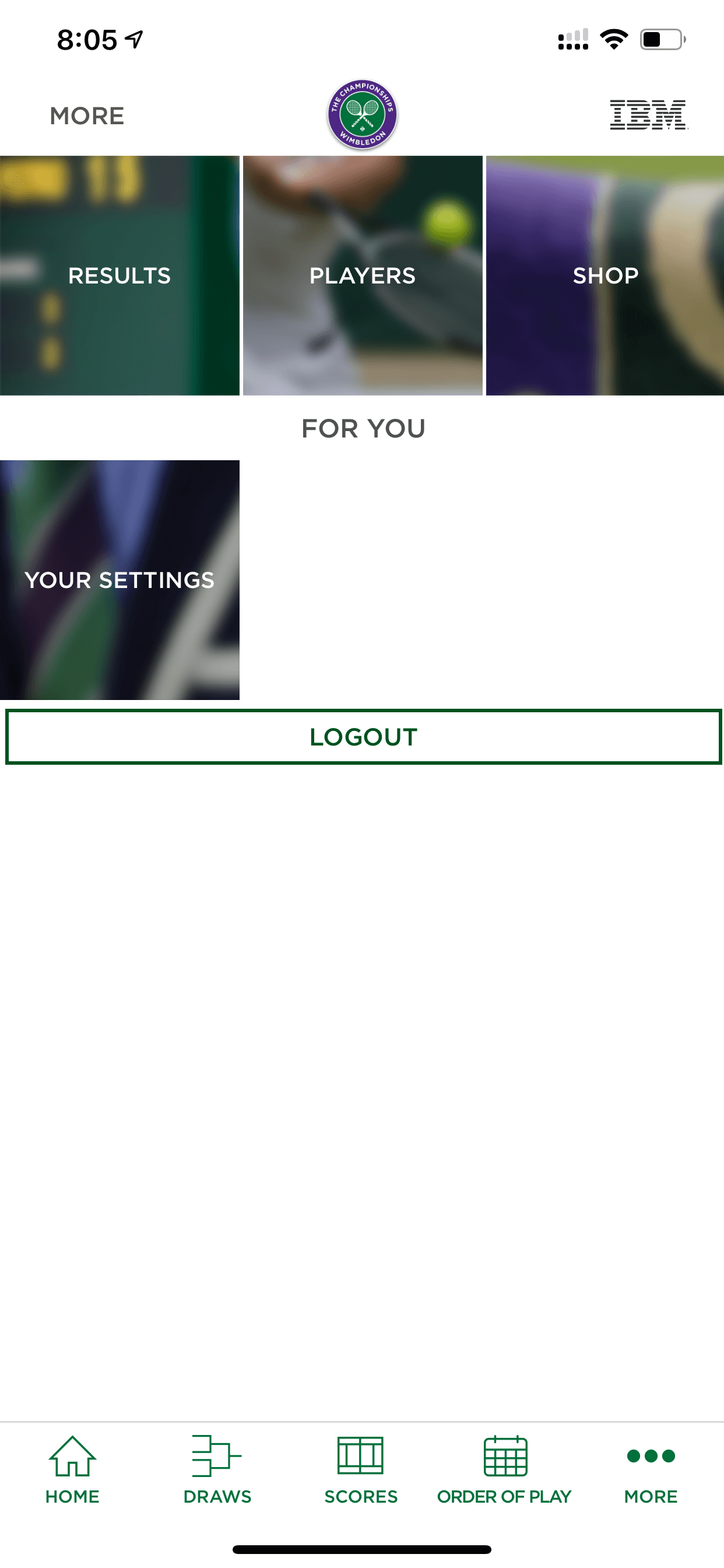Open the Shop tile

point(604,275)
